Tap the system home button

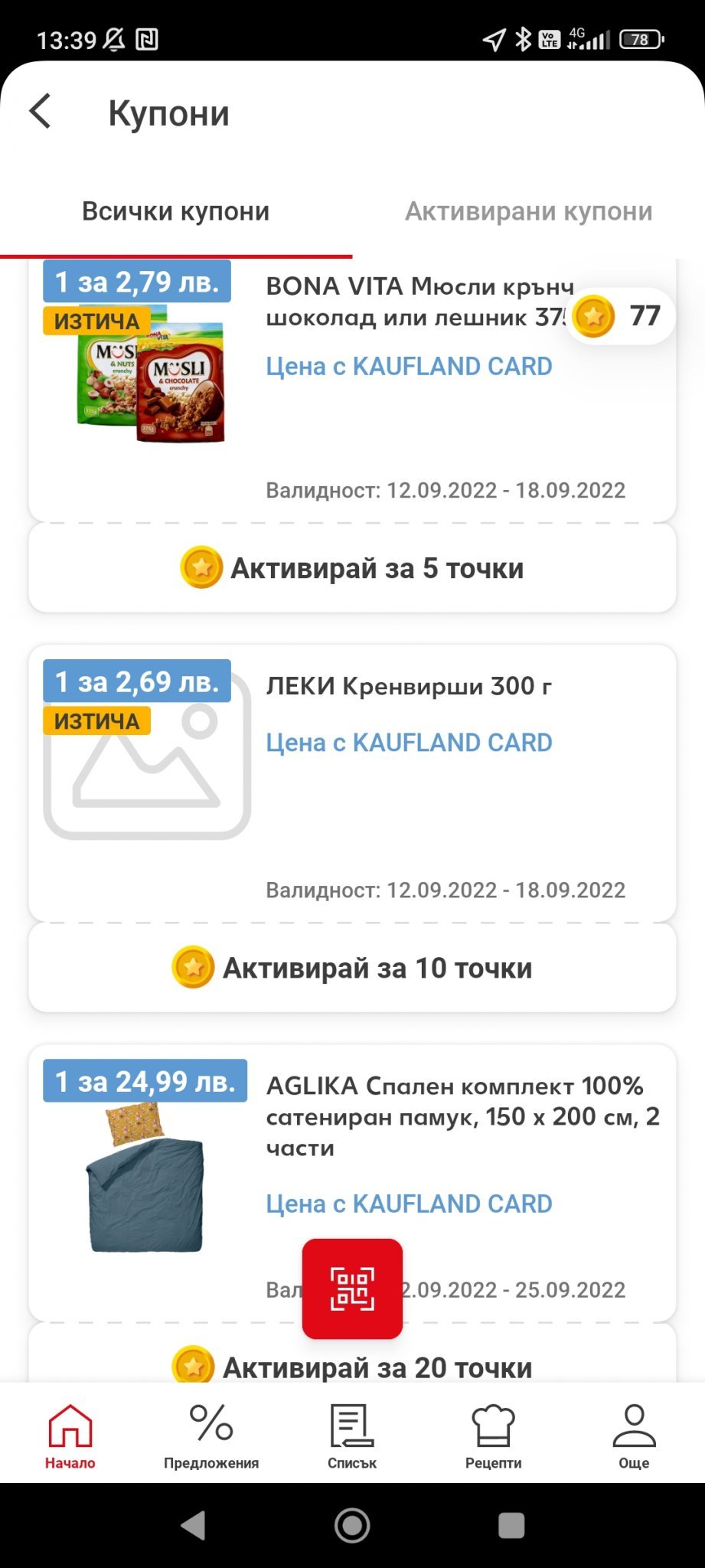pos(352,1525)
